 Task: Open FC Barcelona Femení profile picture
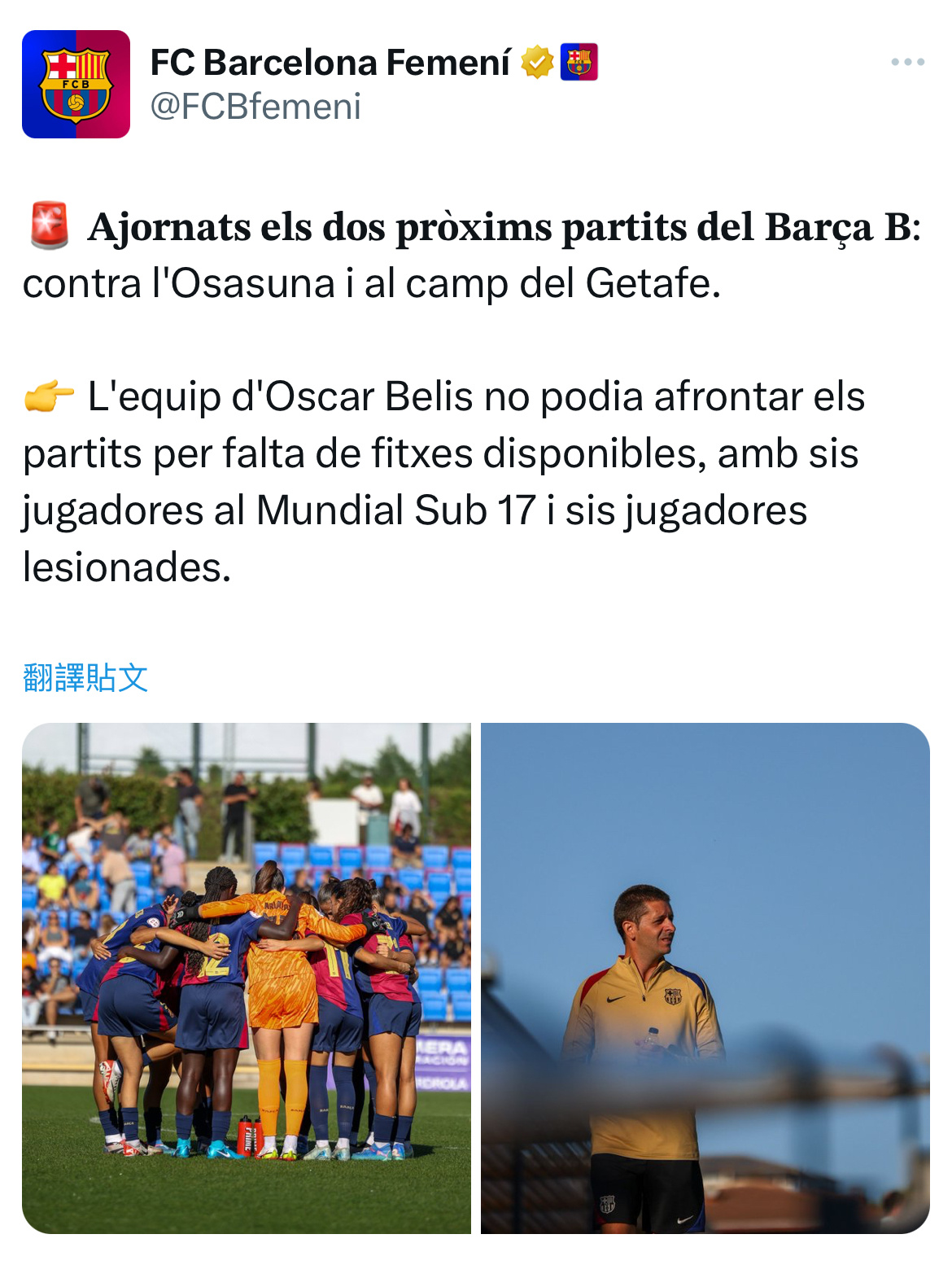(76, 84)
